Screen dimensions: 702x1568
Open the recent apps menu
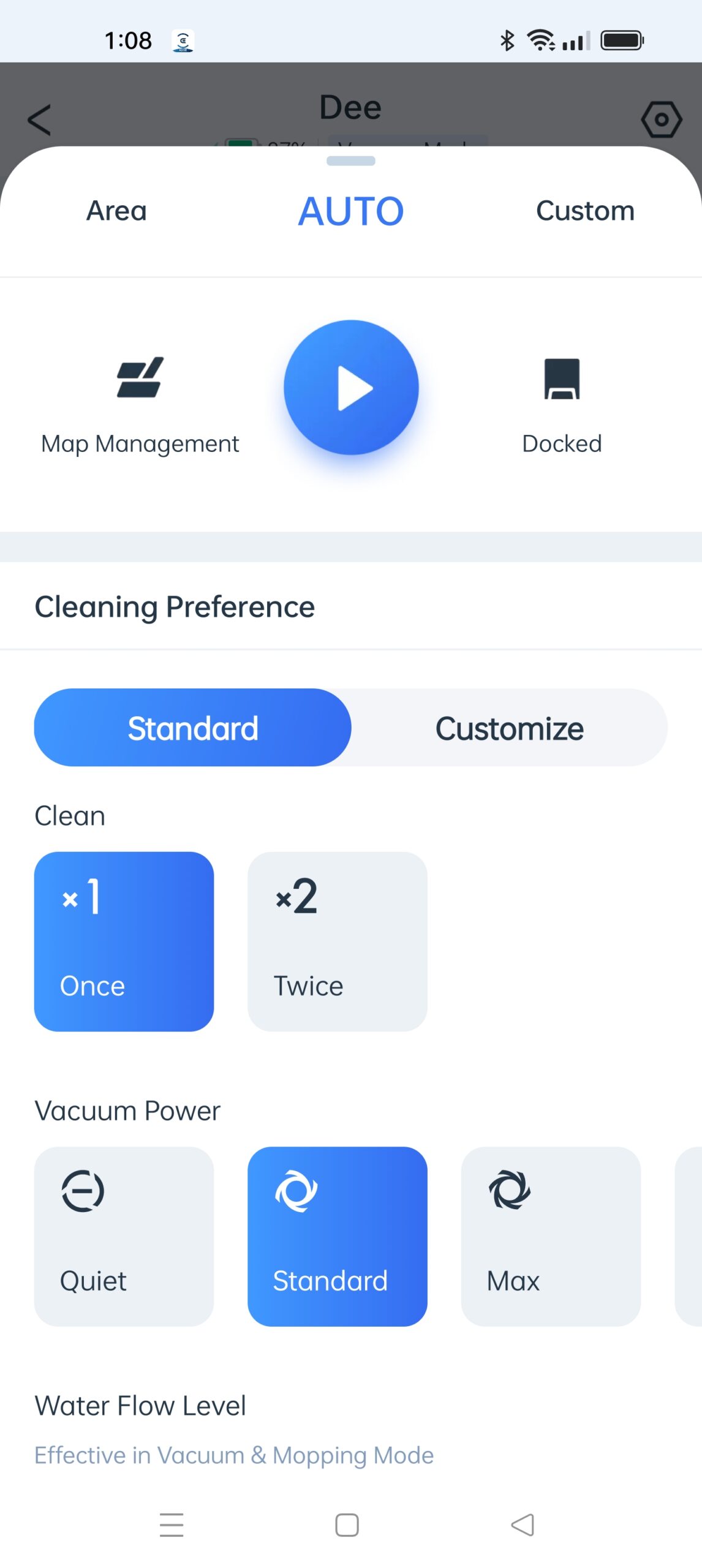pyautogui.click(x=172, y=1524)
